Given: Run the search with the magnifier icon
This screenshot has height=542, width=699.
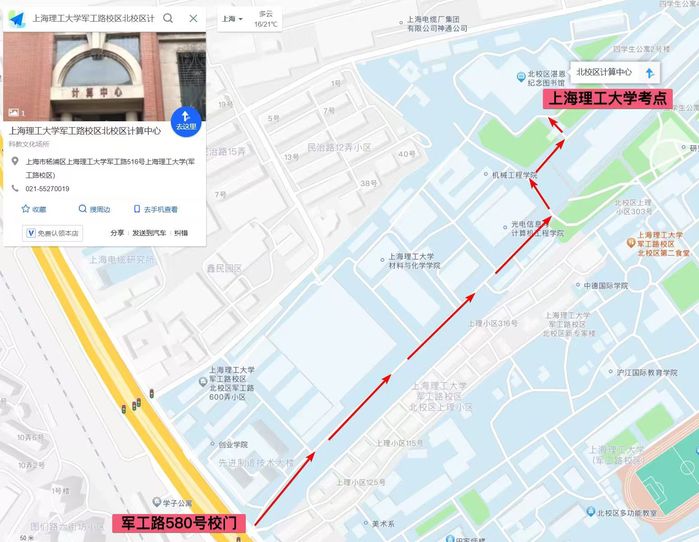Looking at the screenshot, I should click(x=168, y=18).
